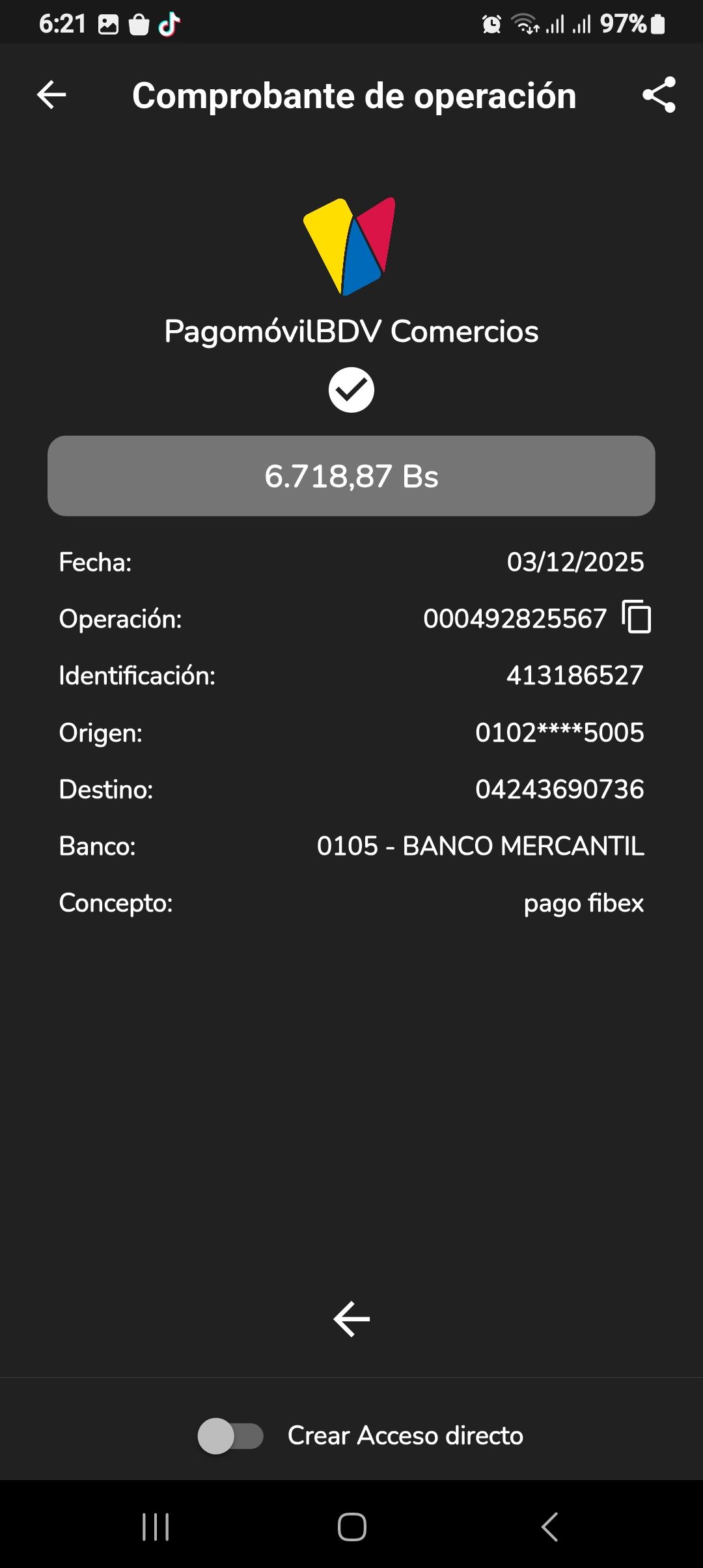
Task: Tap the back arrow below the receipt
Action: [351, 1319]
